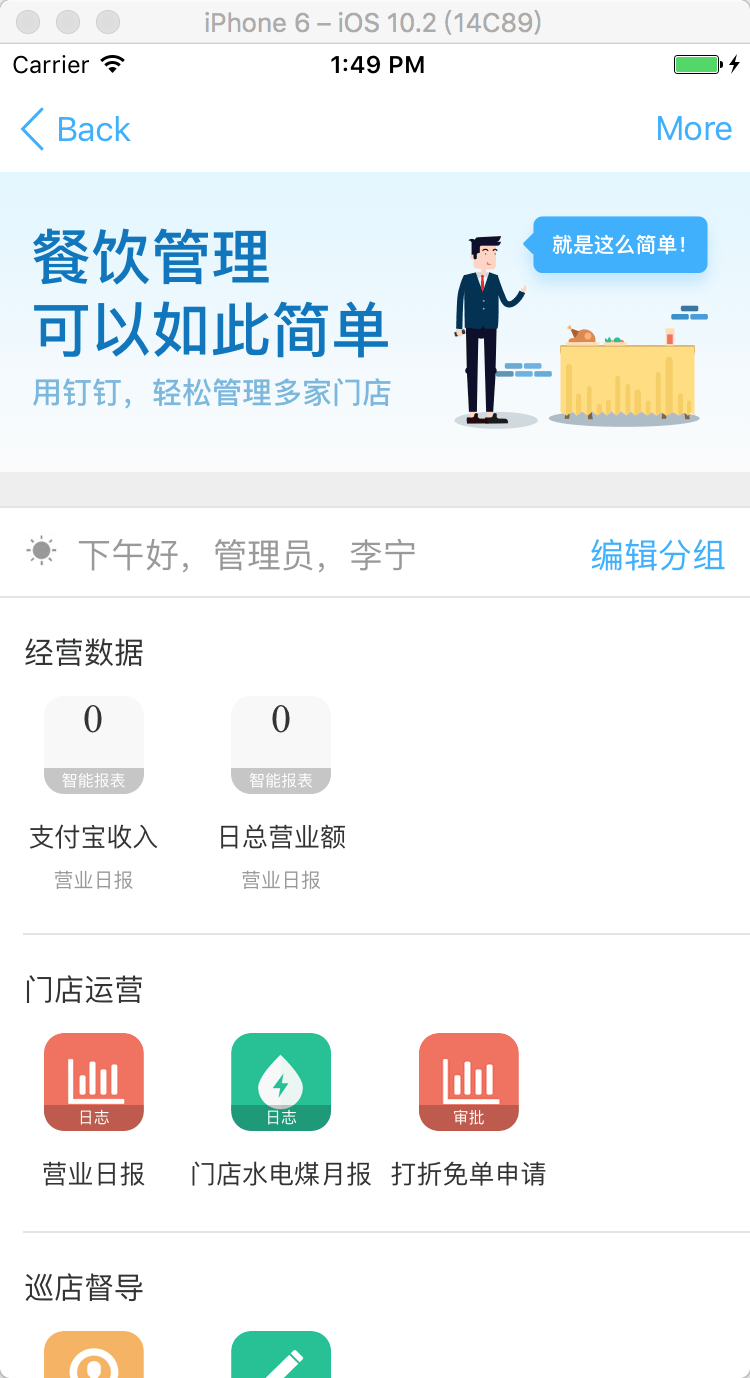The width and height of the screenshot is (750, 1378).
Task: Open the green pencil icon under 巡店督导
Action: (x=281, y=1355)
